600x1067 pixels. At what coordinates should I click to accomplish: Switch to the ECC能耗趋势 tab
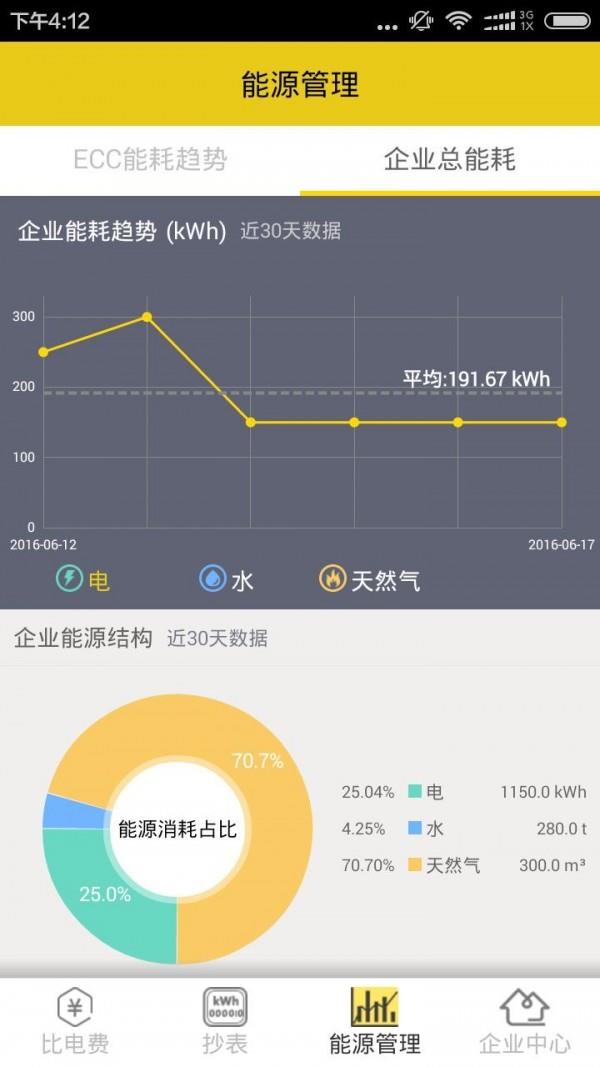click(x=150, y=160)
